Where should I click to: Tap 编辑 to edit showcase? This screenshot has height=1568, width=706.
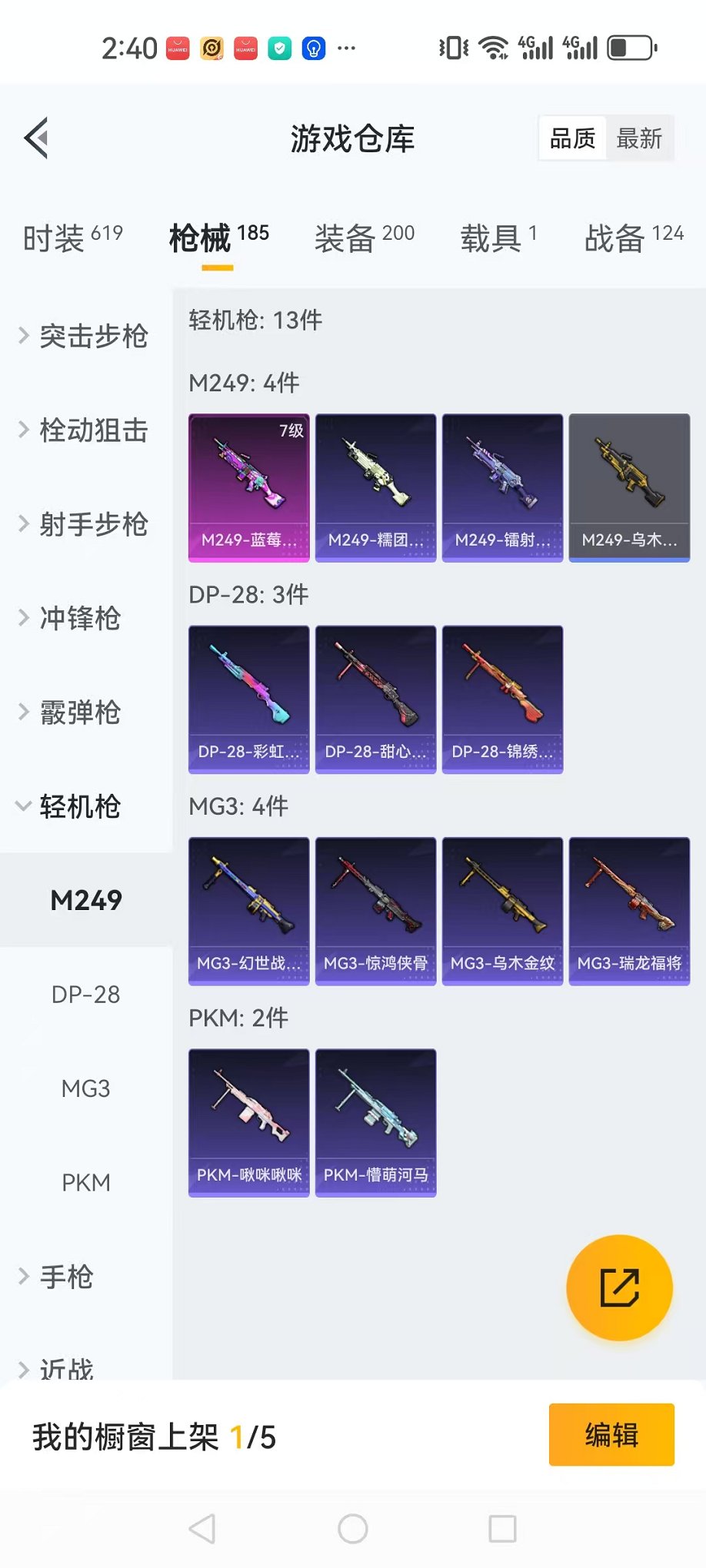click(x=611, y=1434)
